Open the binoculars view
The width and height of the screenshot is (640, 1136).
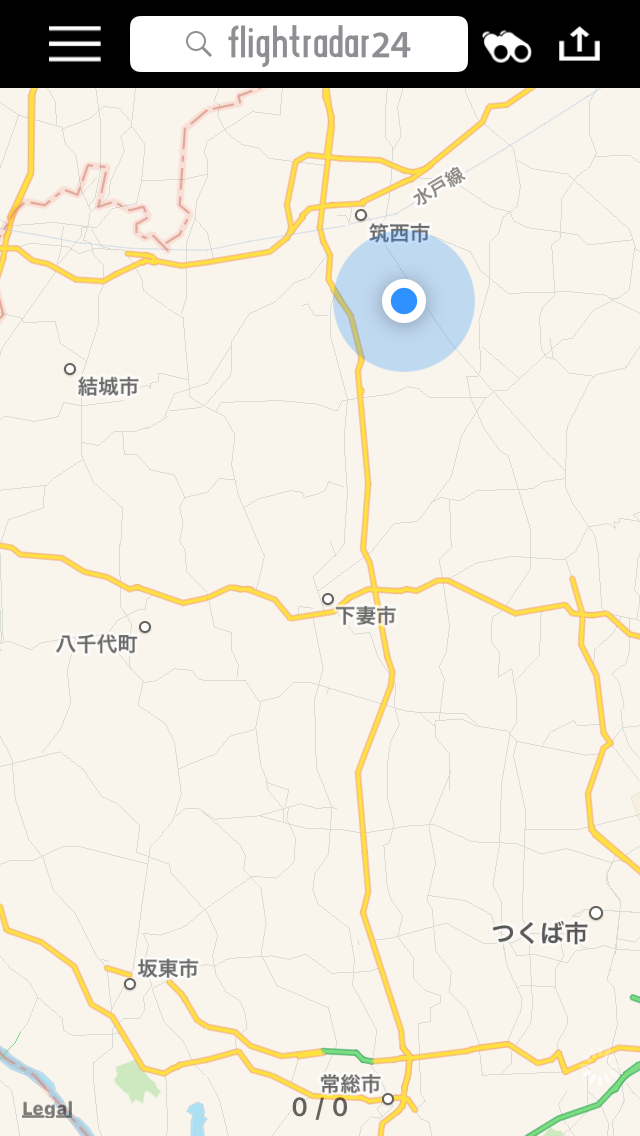coord(506,46)
